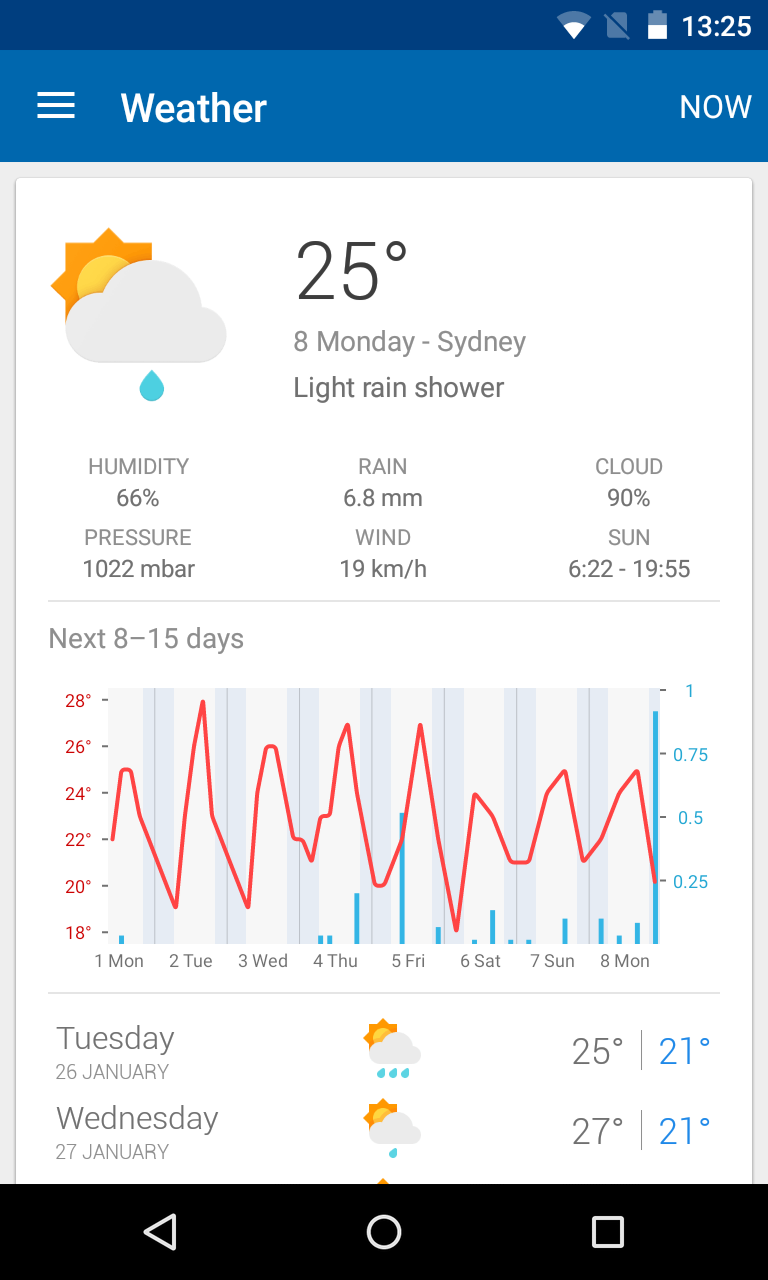Viewport: 768px width, 1280px height.
Task: Tap the NOW button in the app bar
Action: 715,107
